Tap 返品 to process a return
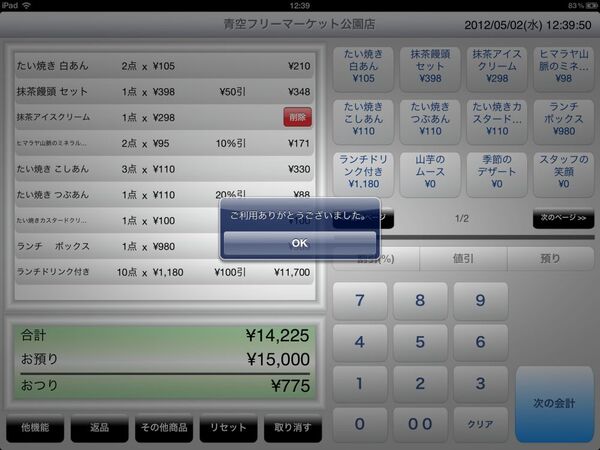 coord(99,427)
